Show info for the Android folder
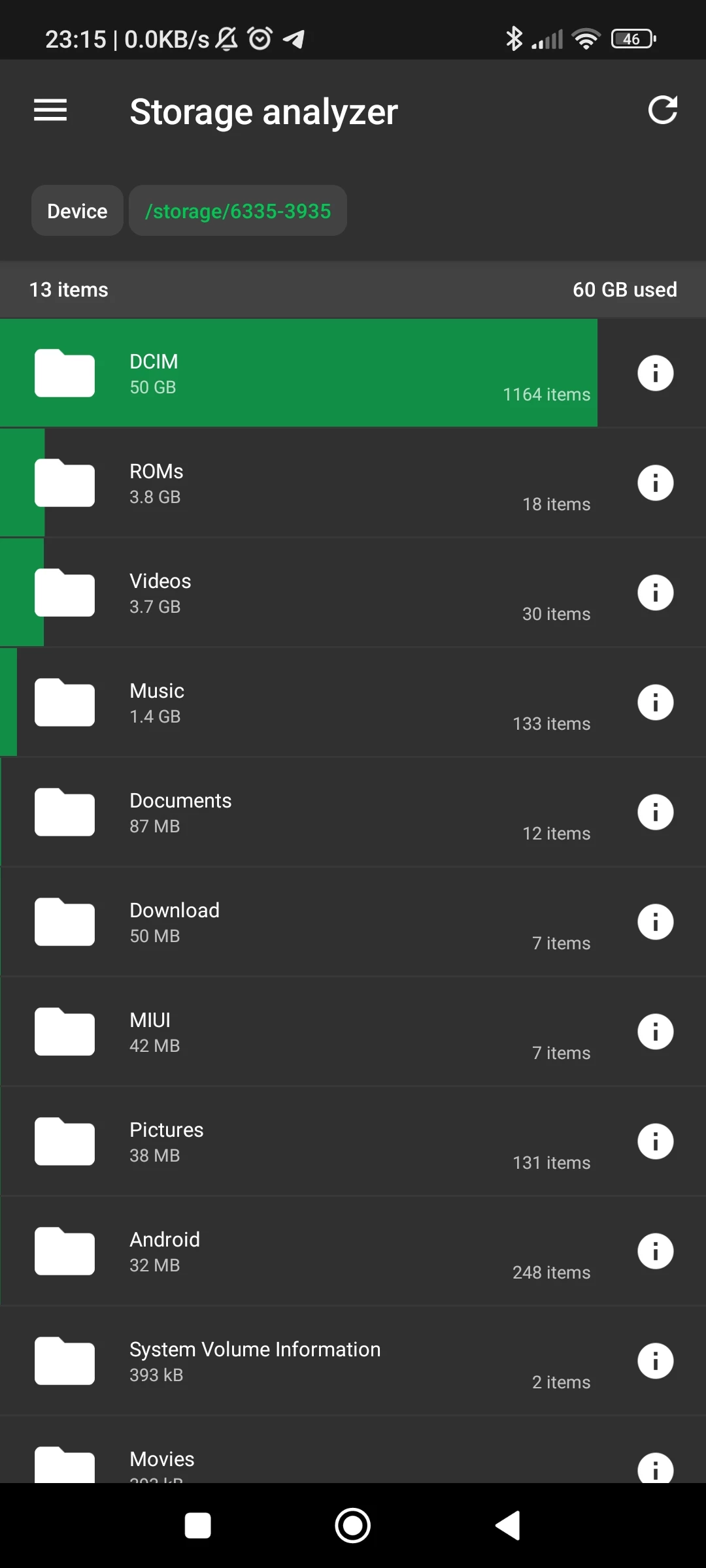 (655, 1252)
